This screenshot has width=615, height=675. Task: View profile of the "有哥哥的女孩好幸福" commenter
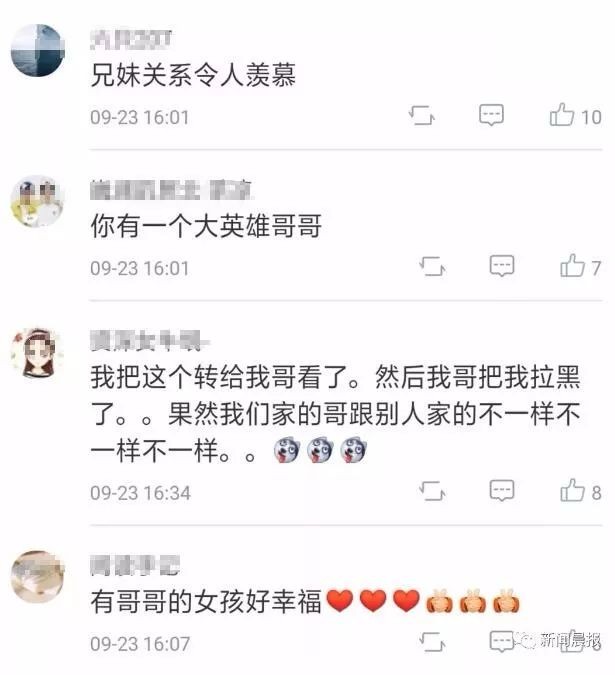click(37, 575)
